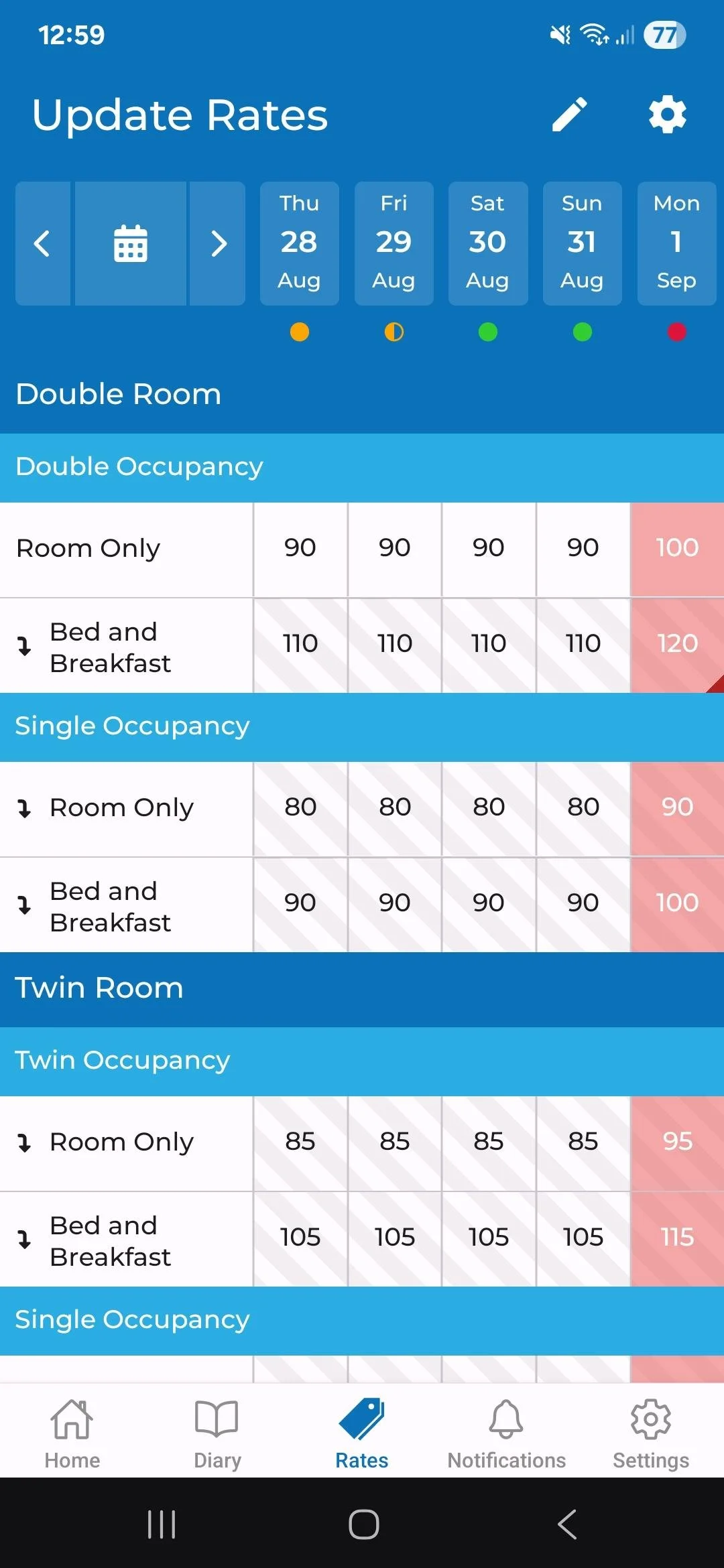This screenshot has height=1568, width=724.
Task: Select the Sun 31 Aug date header
Action: click(x=582, y=243)
